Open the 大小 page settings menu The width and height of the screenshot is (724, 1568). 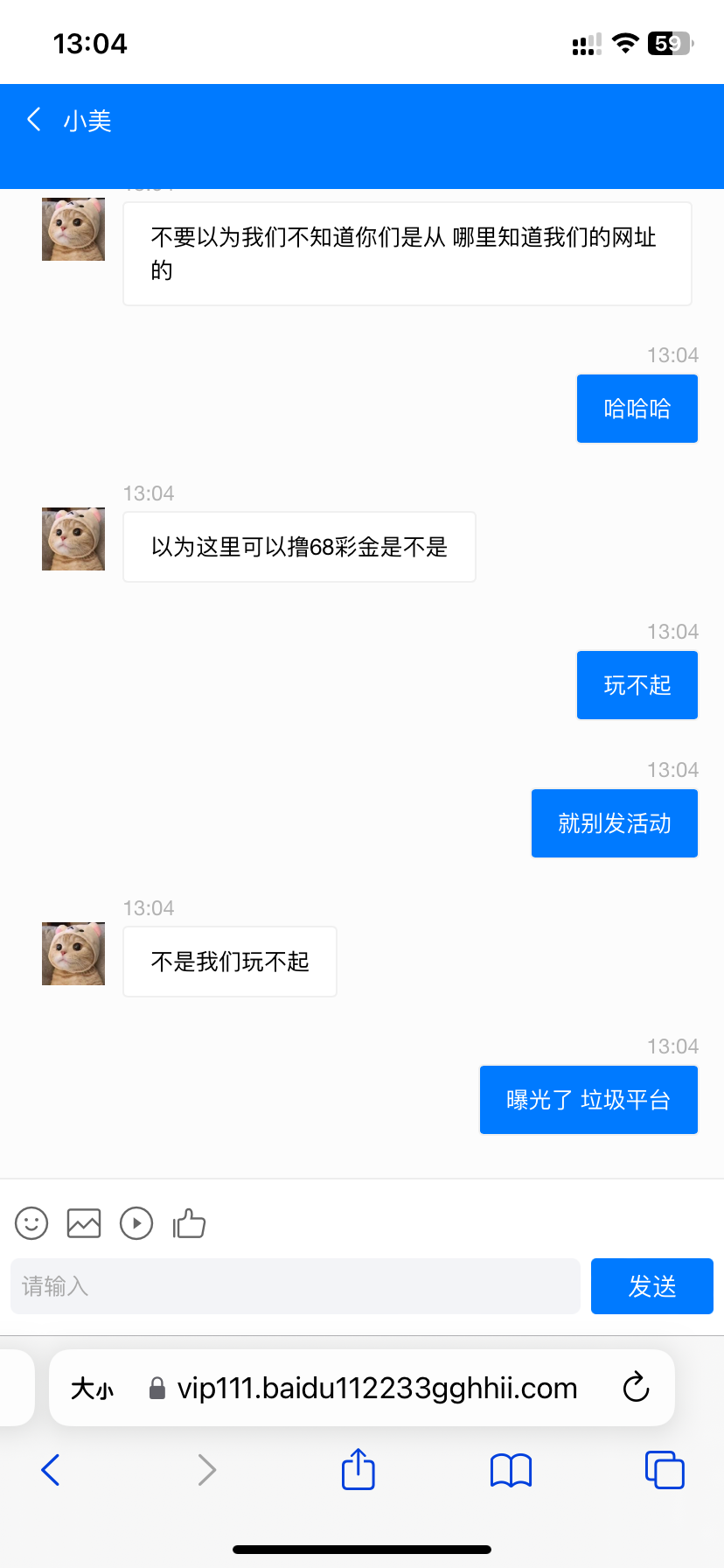[x=93, y=1389]
